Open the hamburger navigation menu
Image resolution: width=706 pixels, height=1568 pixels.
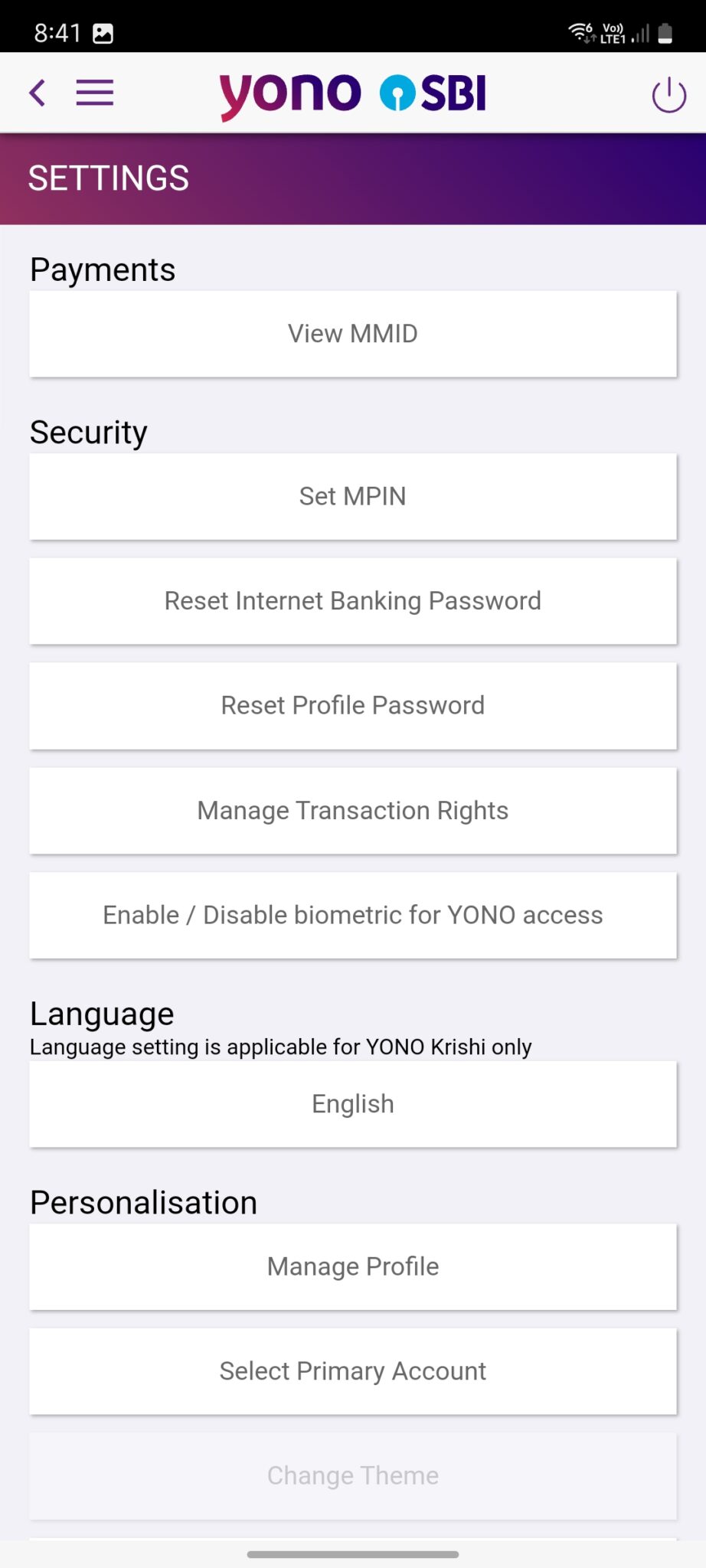pyautogui.click(x=94, y=93)
